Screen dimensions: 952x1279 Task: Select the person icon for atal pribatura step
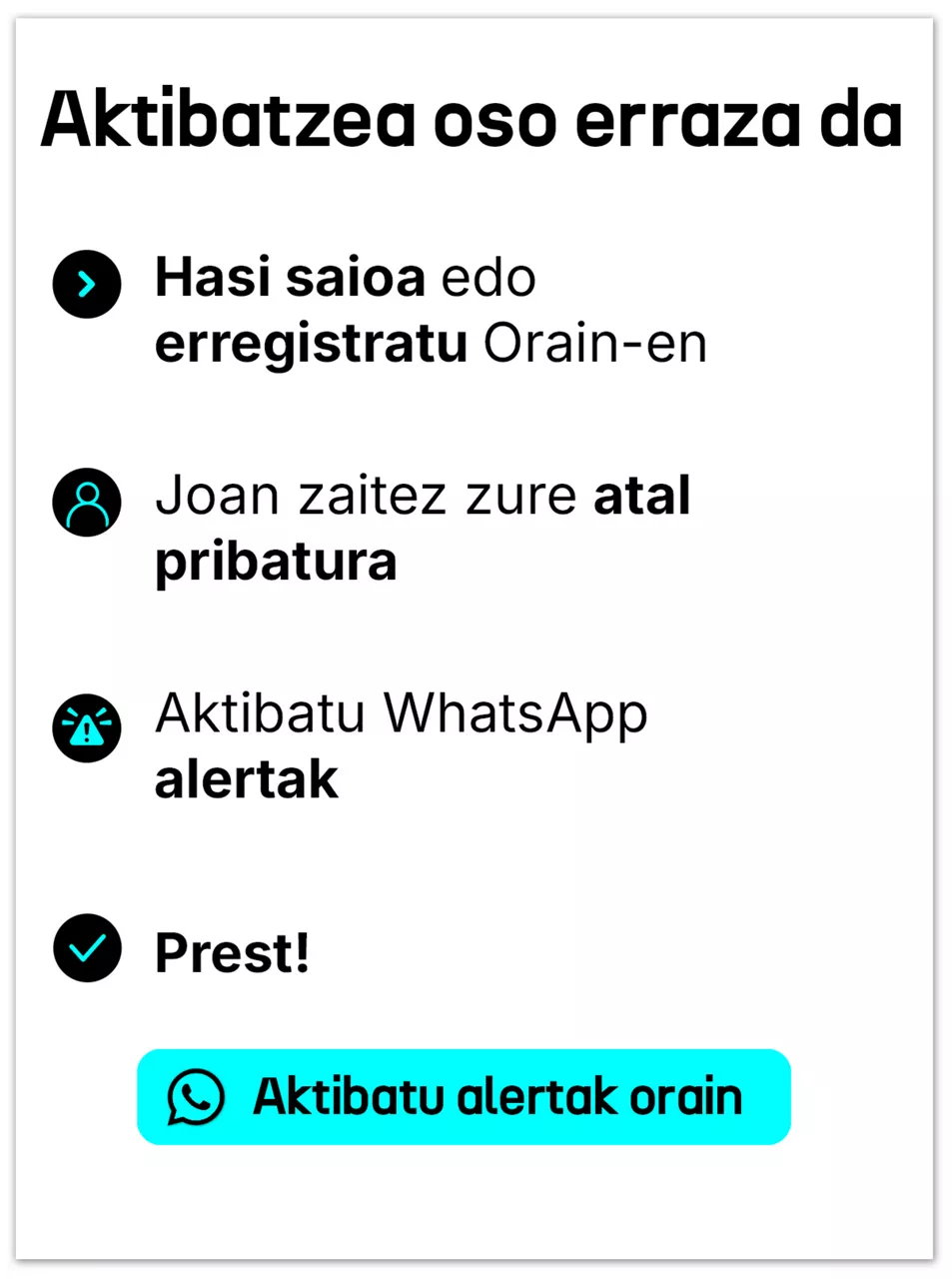point(86,503)
